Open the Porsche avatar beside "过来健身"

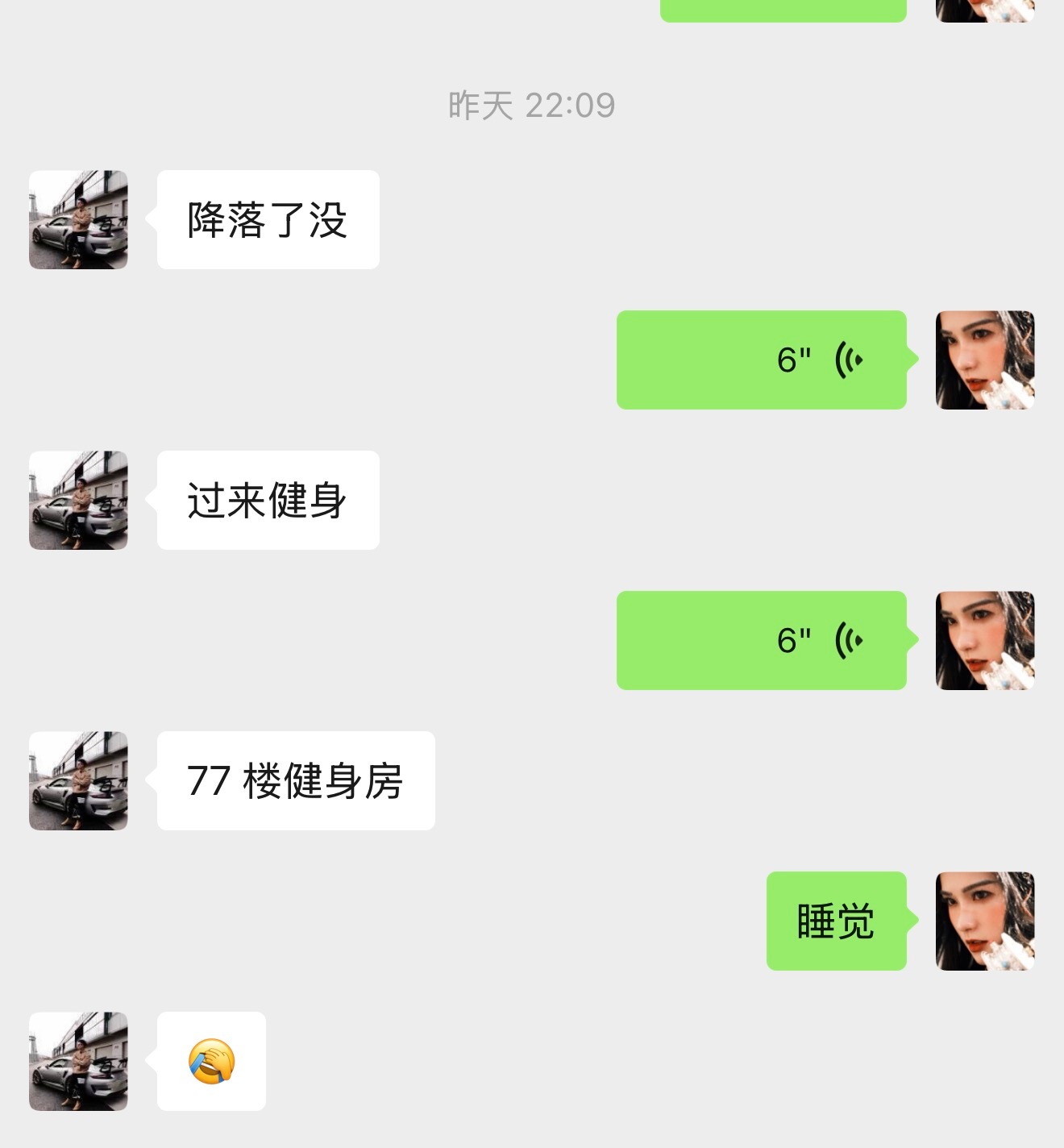point(77,501)
